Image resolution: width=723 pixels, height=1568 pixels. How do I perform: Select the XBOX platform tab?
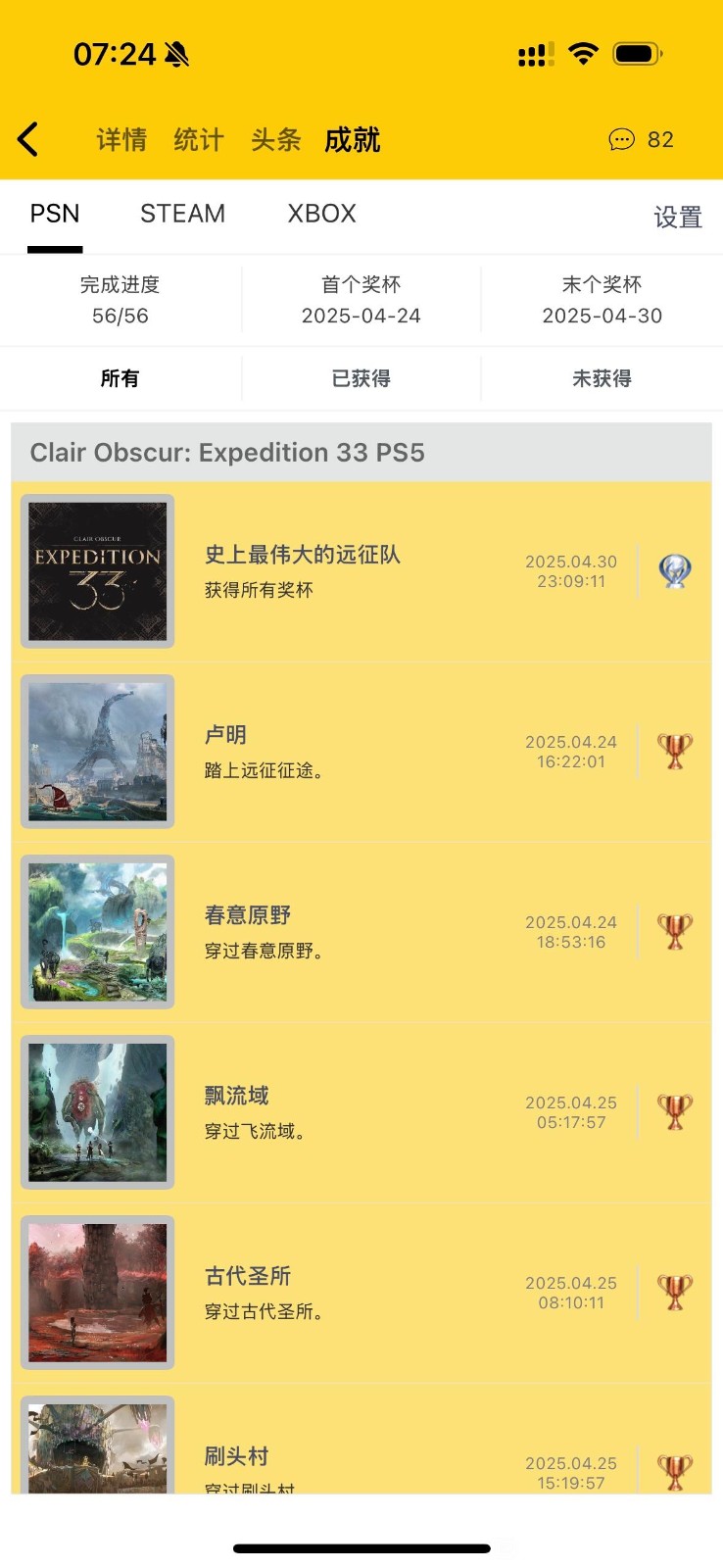pyautogui.click(x=321, y=214)
